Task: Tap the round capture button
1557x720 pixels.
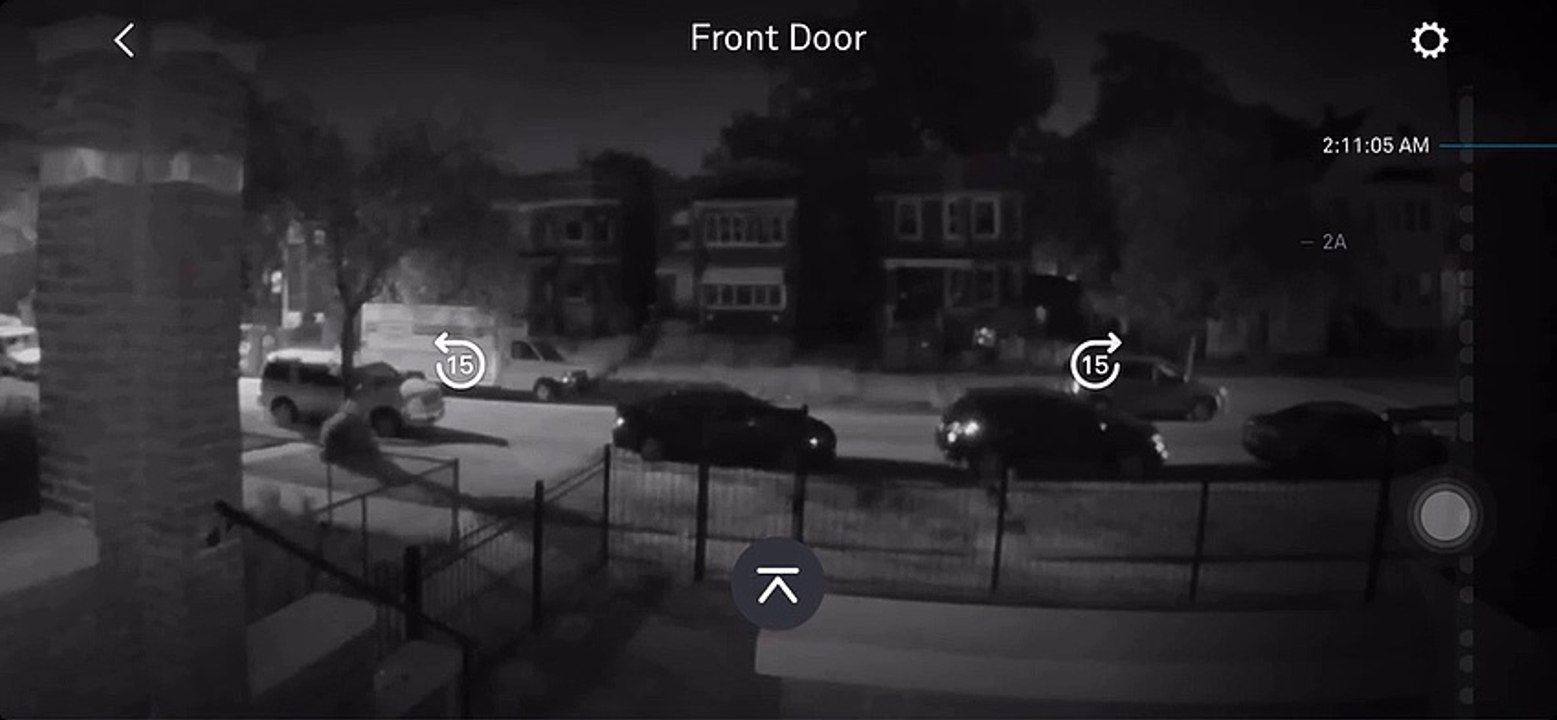Action: tap(1445, 516)
